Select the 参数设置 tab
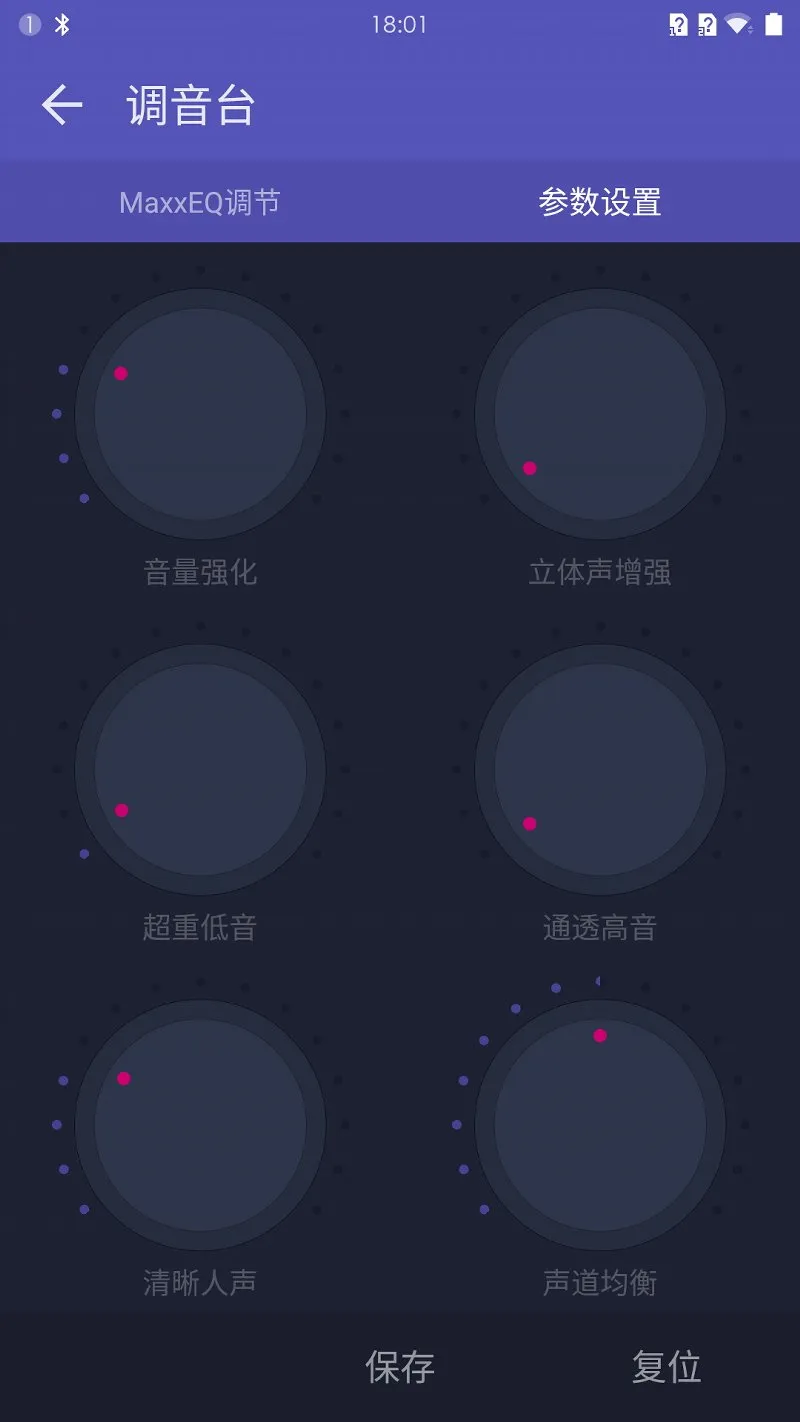Viewport: 800px width, 1422px height. (600, 203)
